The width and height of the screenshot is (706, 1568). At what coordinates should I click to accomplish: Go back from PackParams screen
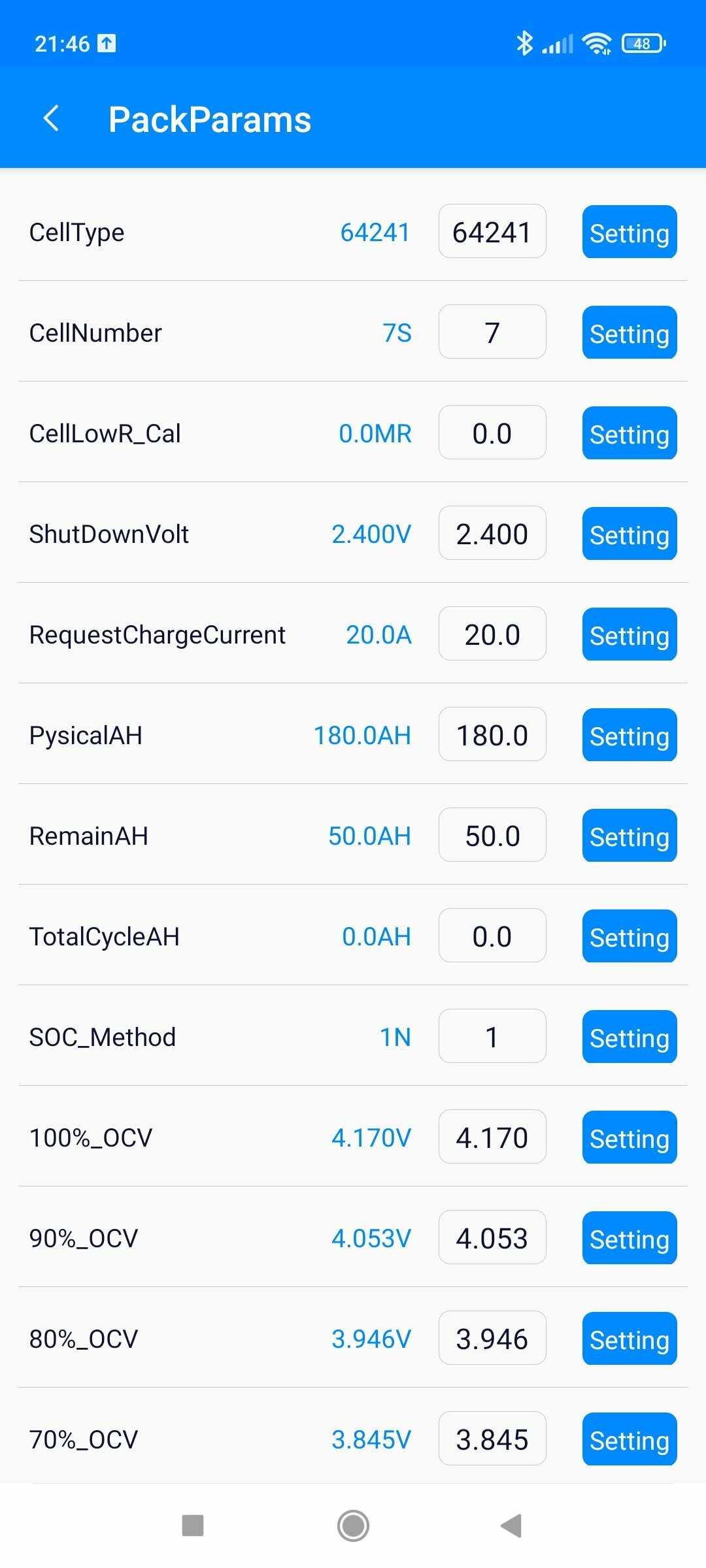coord(51,119)
